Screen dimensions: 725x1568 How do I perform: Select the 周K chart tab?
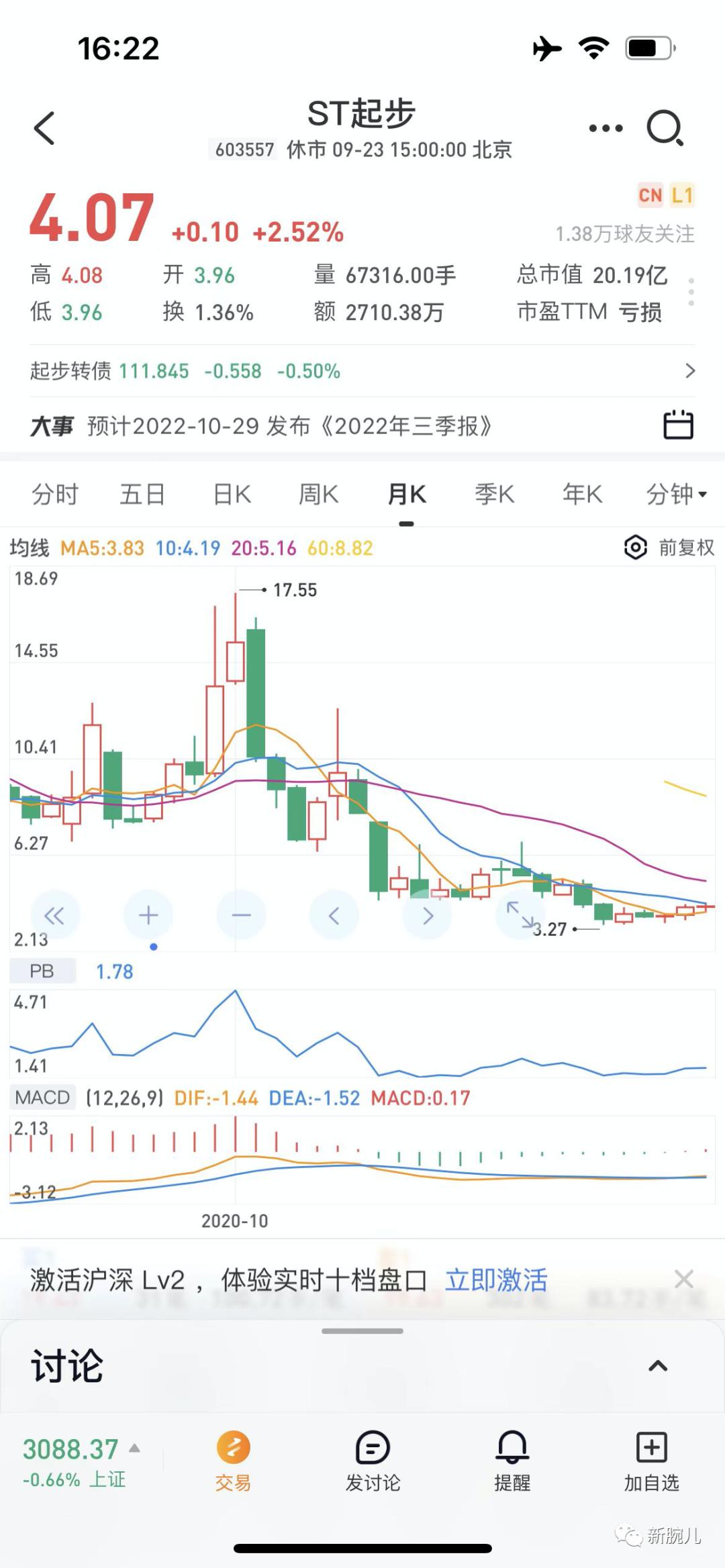tap(319, 494)
